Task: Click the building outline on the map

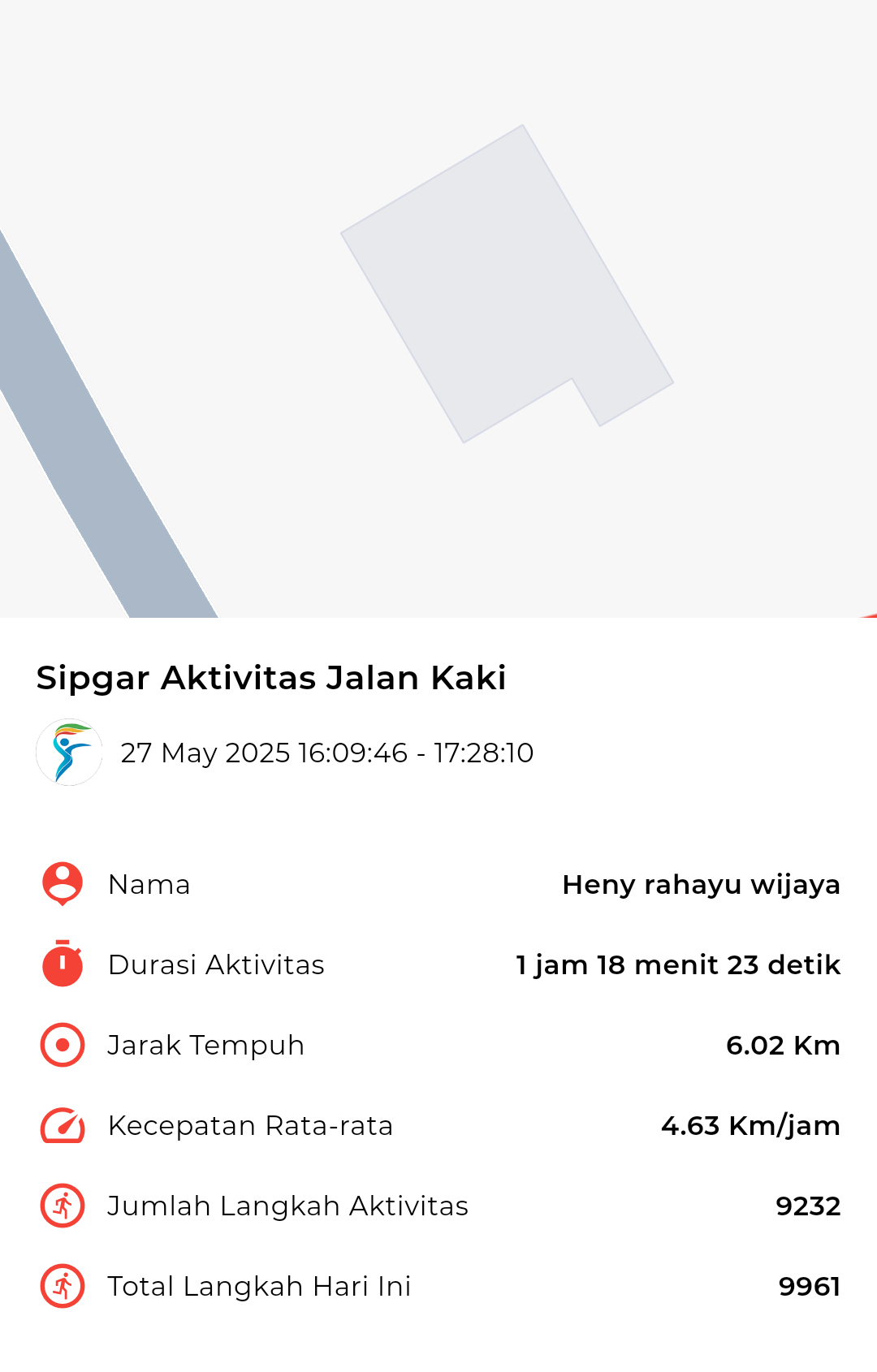Action: pos(503,284)
